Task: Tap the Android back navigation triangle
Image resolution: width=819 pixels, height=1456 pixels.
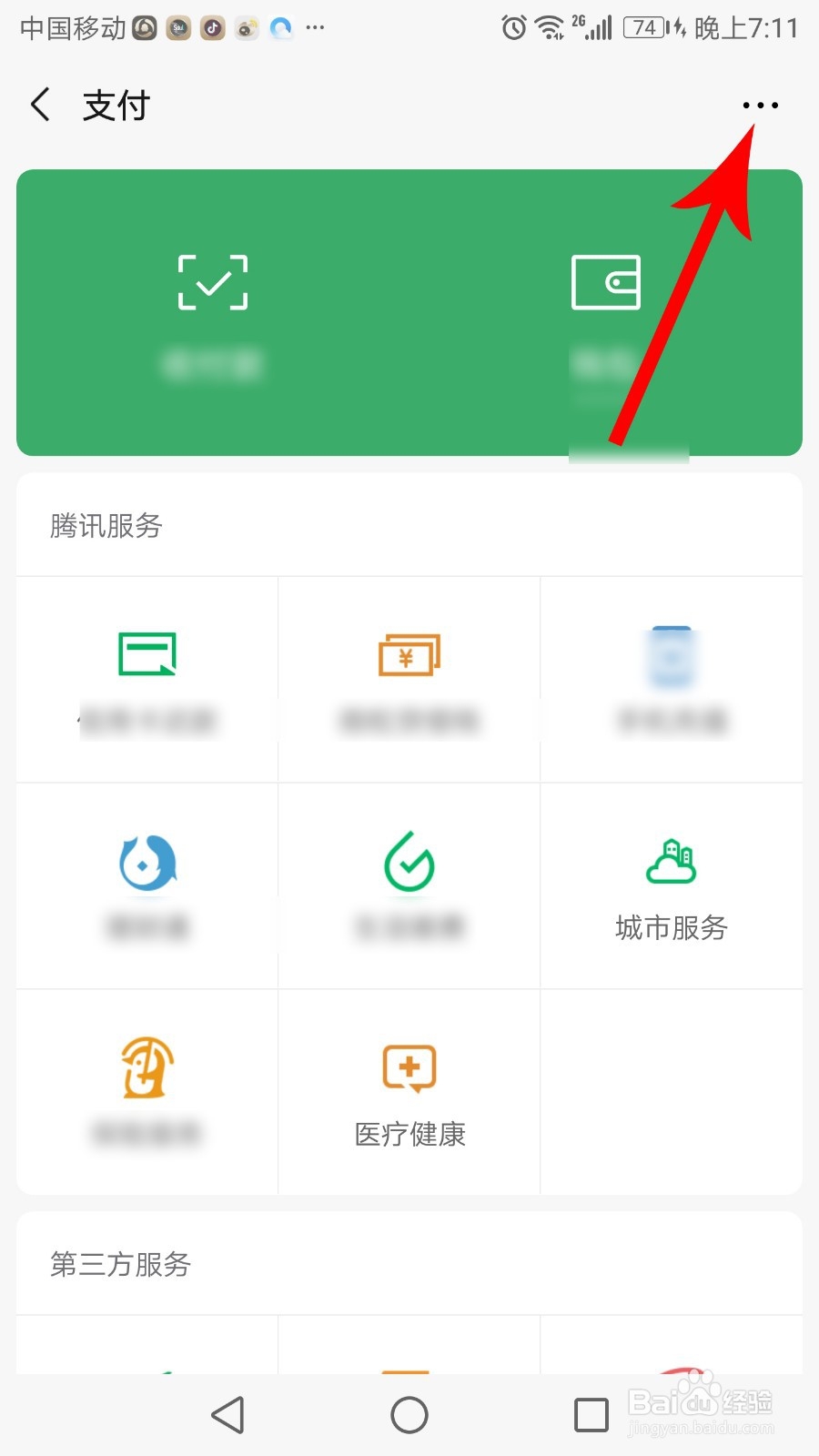Action: [x=228, y=1415]
